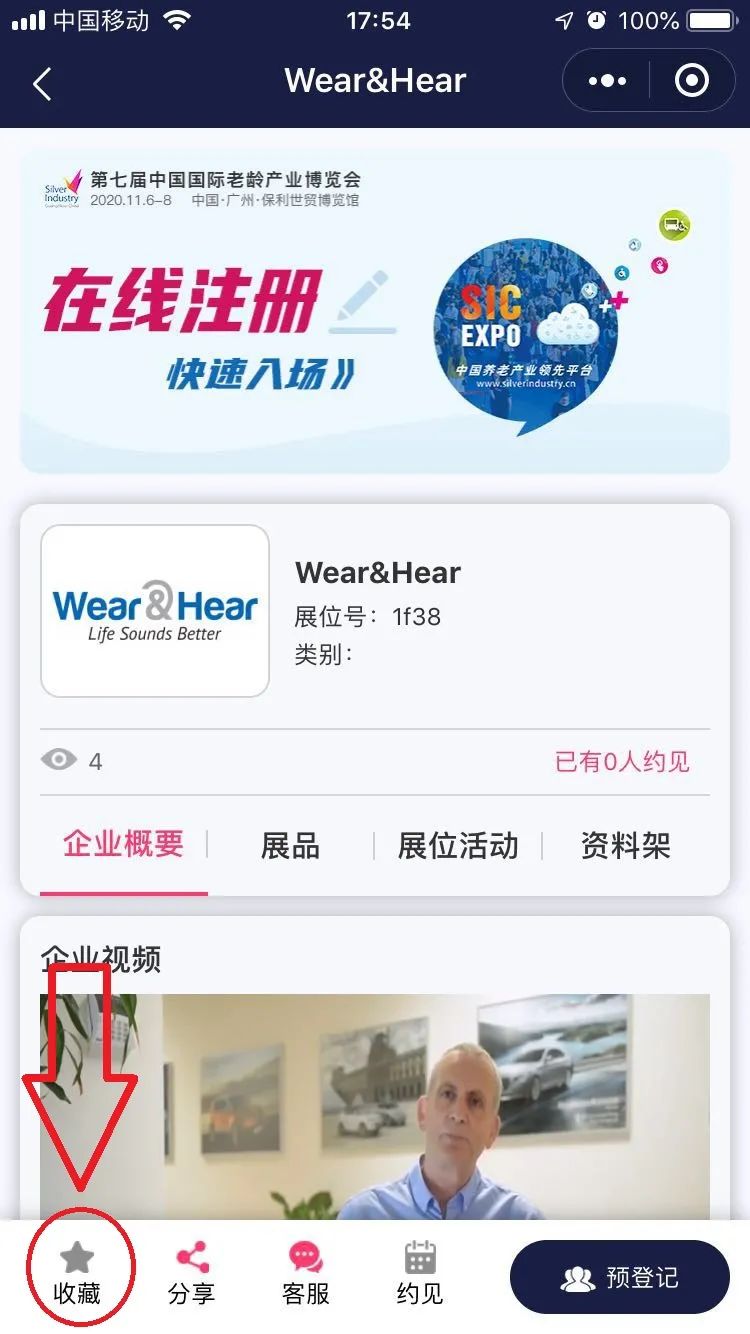750x1334 pixels.
Task: Select the 资料架 tab
Action: pyautogui.click(x=625, y=846)
